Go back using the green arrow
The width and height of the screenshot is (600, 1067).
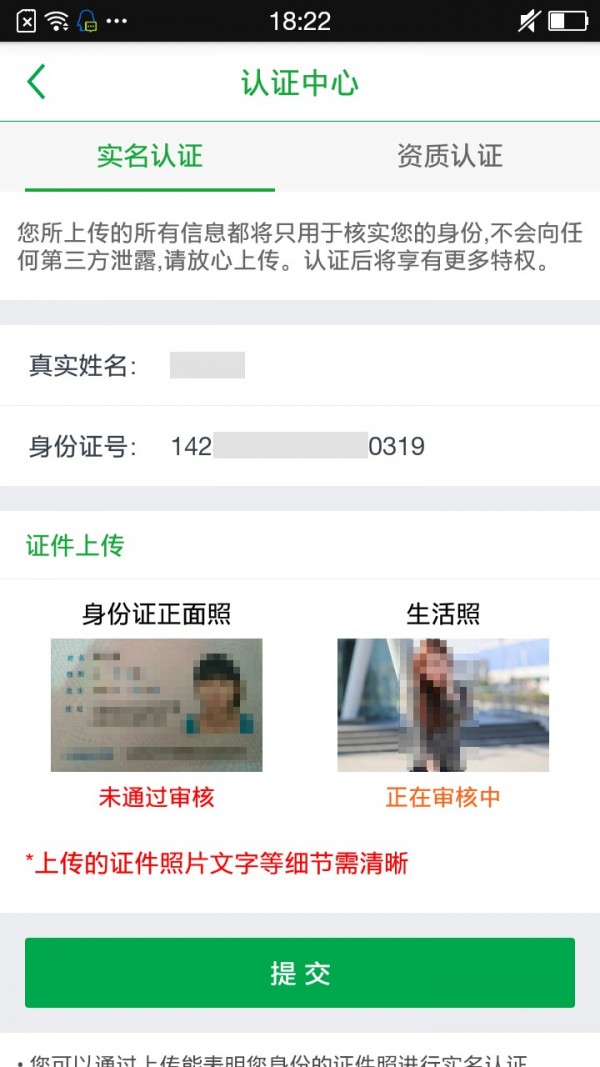pos(37,82)
